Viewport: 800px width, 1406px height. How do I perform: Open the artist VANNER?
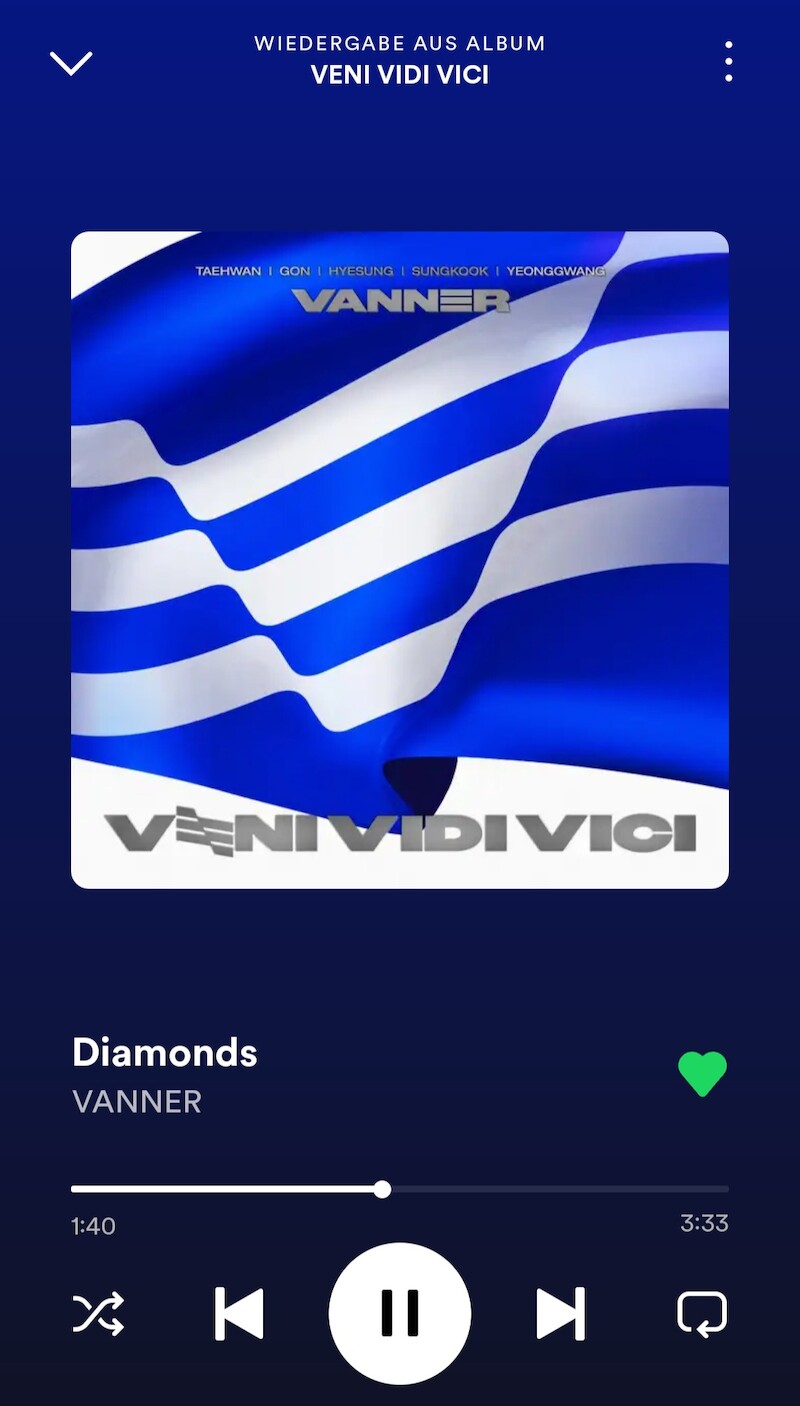coord(137,1101)
